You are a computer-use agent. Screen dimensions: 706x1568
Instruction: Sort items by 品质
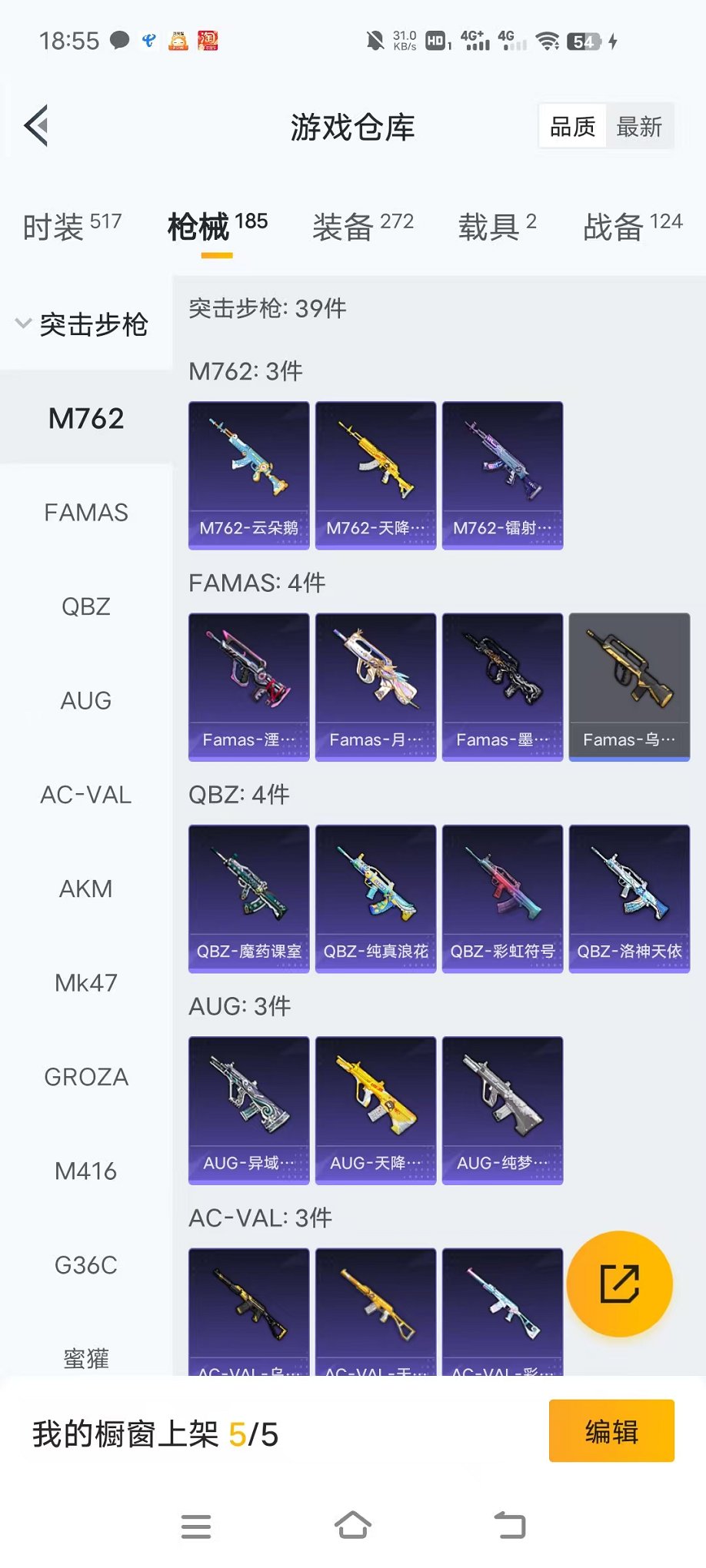[x=573, y=127]
